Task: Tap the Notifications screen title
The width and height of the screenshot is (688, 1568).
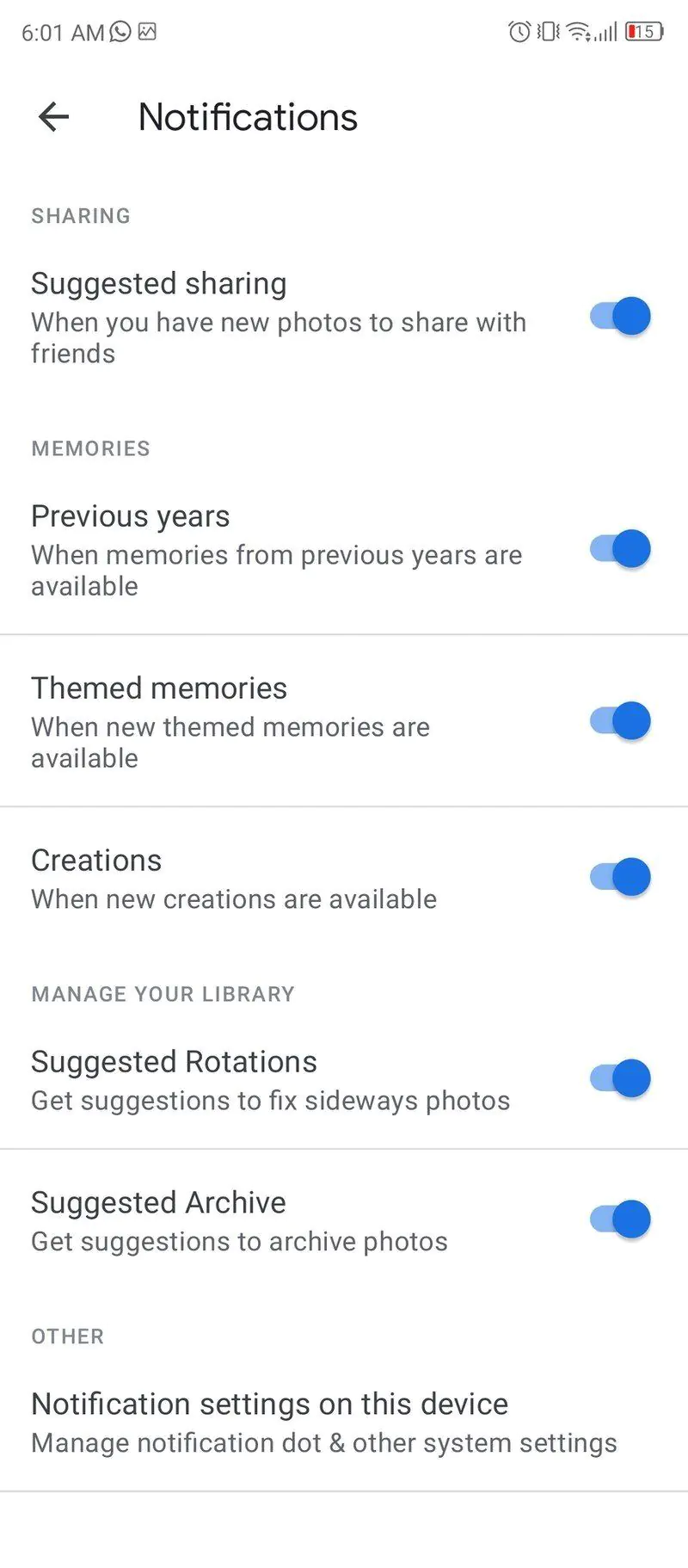Action: coord(248,117)
